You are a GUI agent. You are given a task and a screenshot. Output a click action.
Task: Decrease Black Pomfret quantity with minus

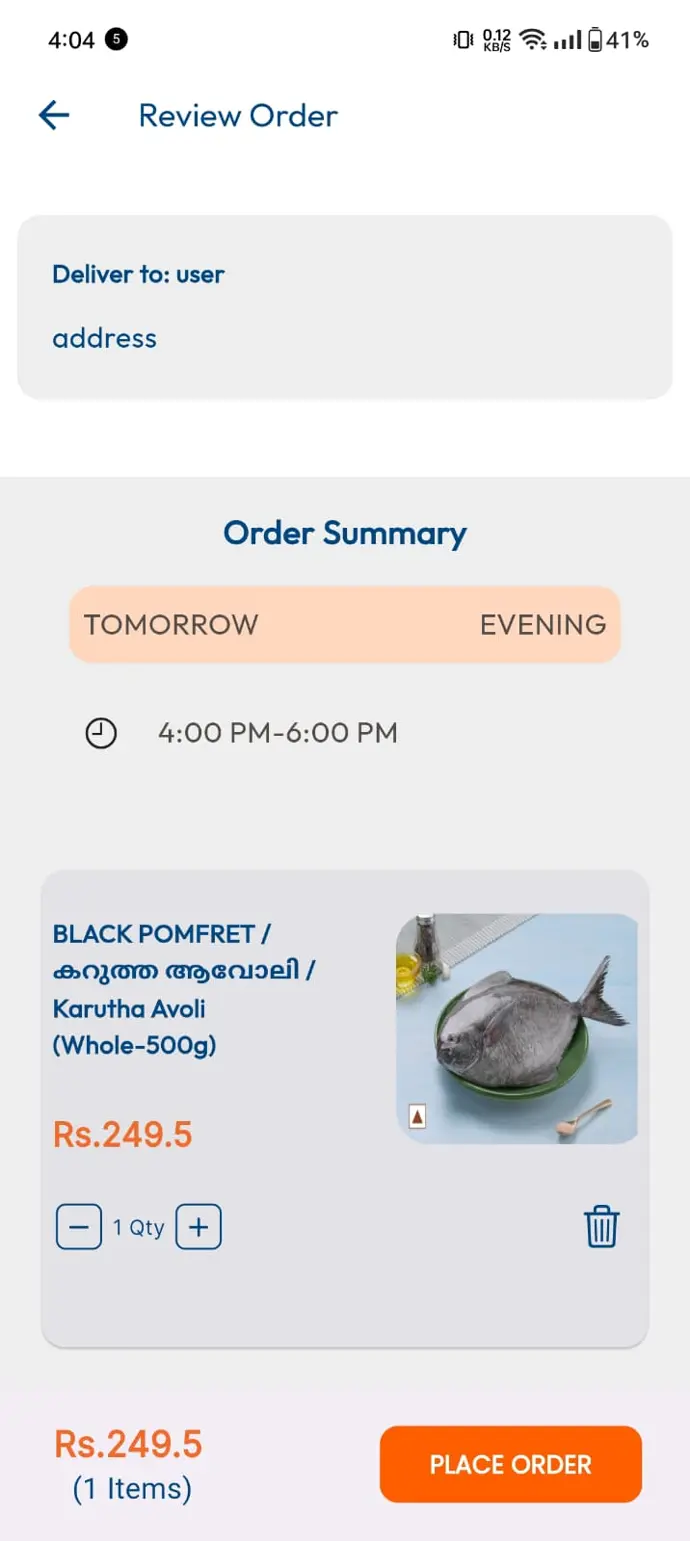point(79,1227)
